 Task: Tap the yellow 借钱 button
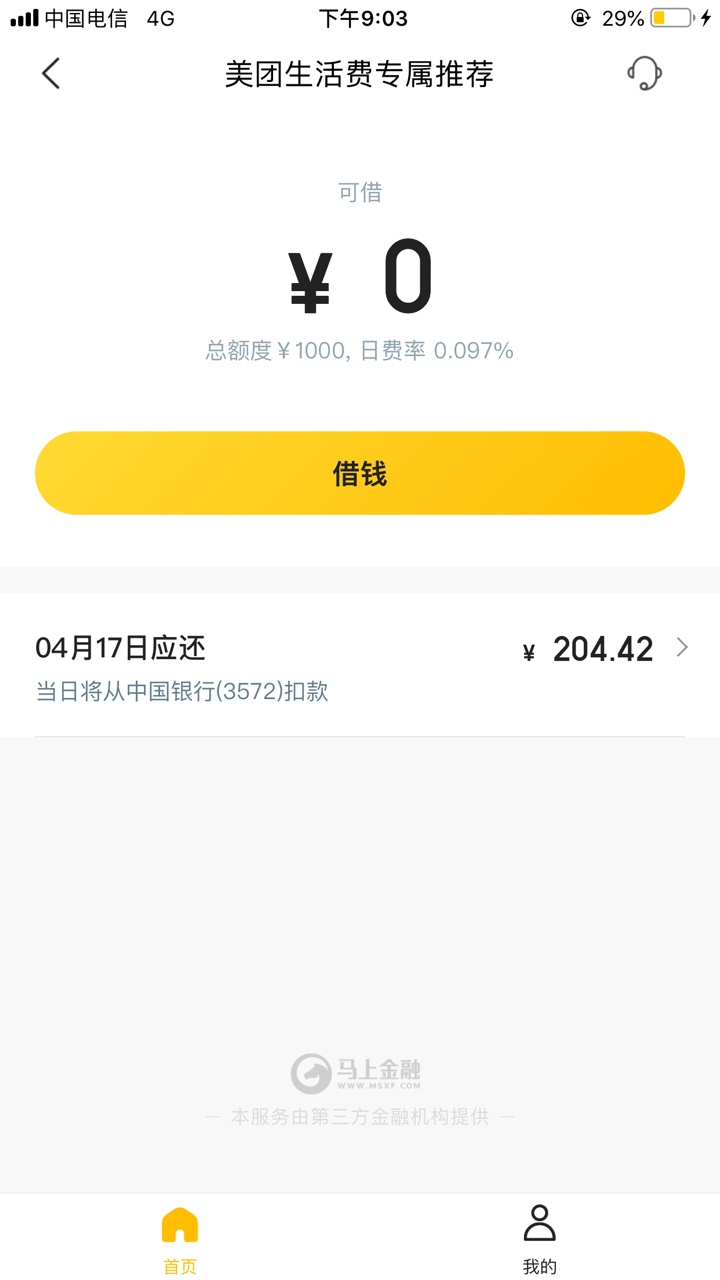coord(360,473)
